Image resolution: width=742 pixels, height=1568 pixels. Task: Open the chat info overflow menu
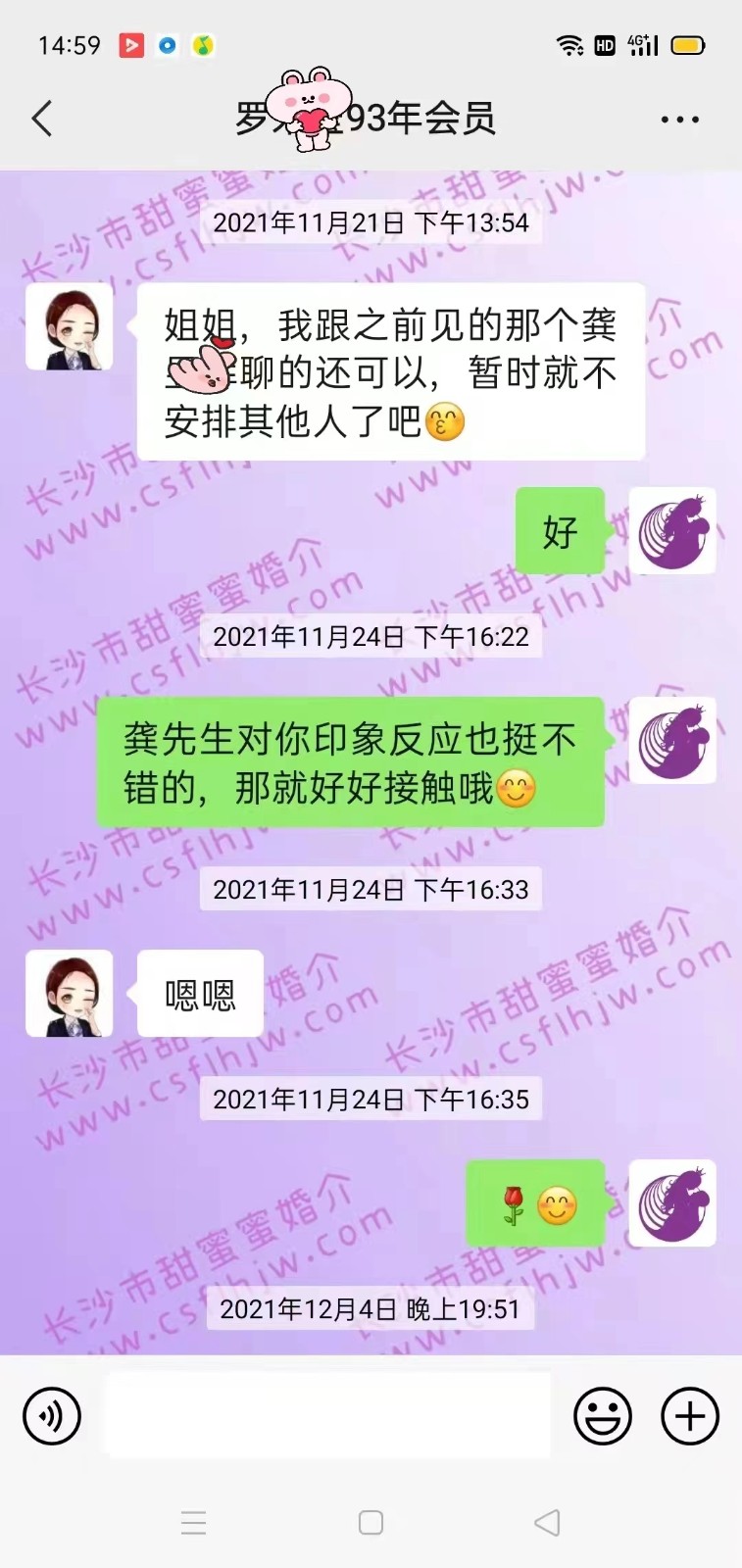[679, 120]
